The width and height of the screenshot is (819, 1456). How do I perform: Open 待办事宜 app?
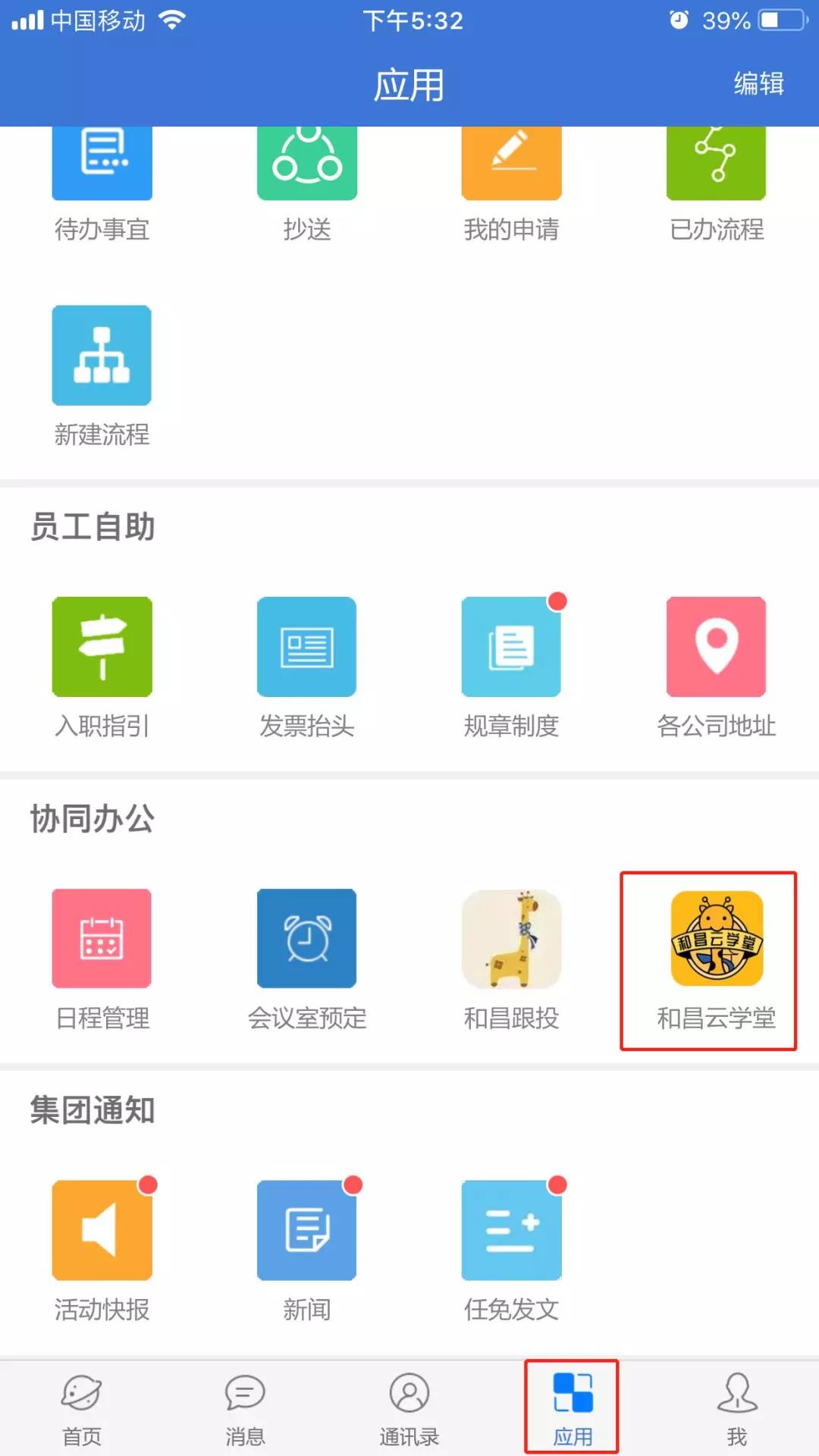[102, 163]
